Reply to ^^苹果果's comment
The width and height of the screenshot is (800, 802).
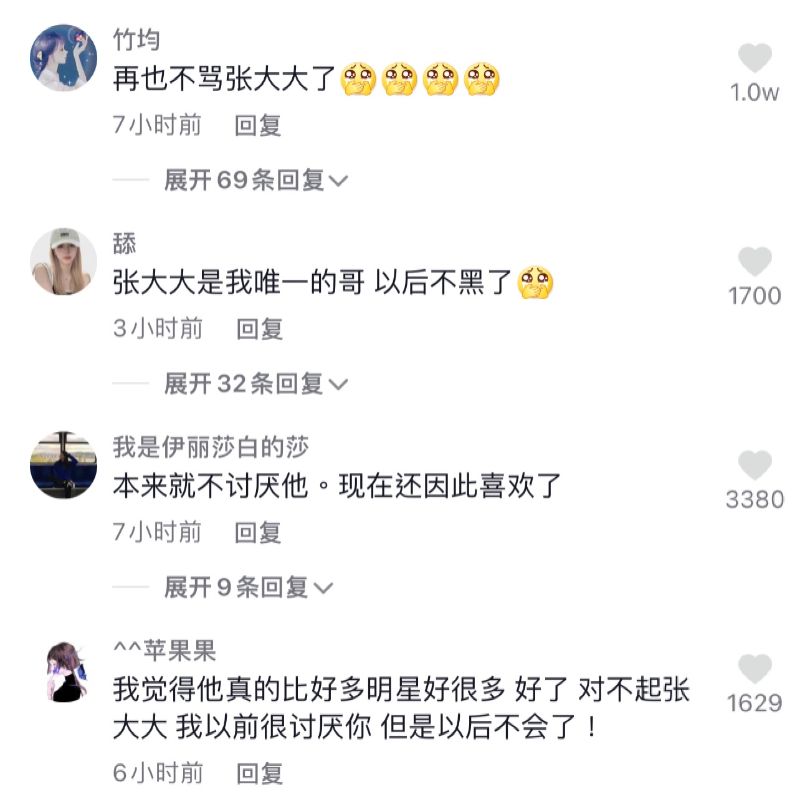(x=259, y=773)
